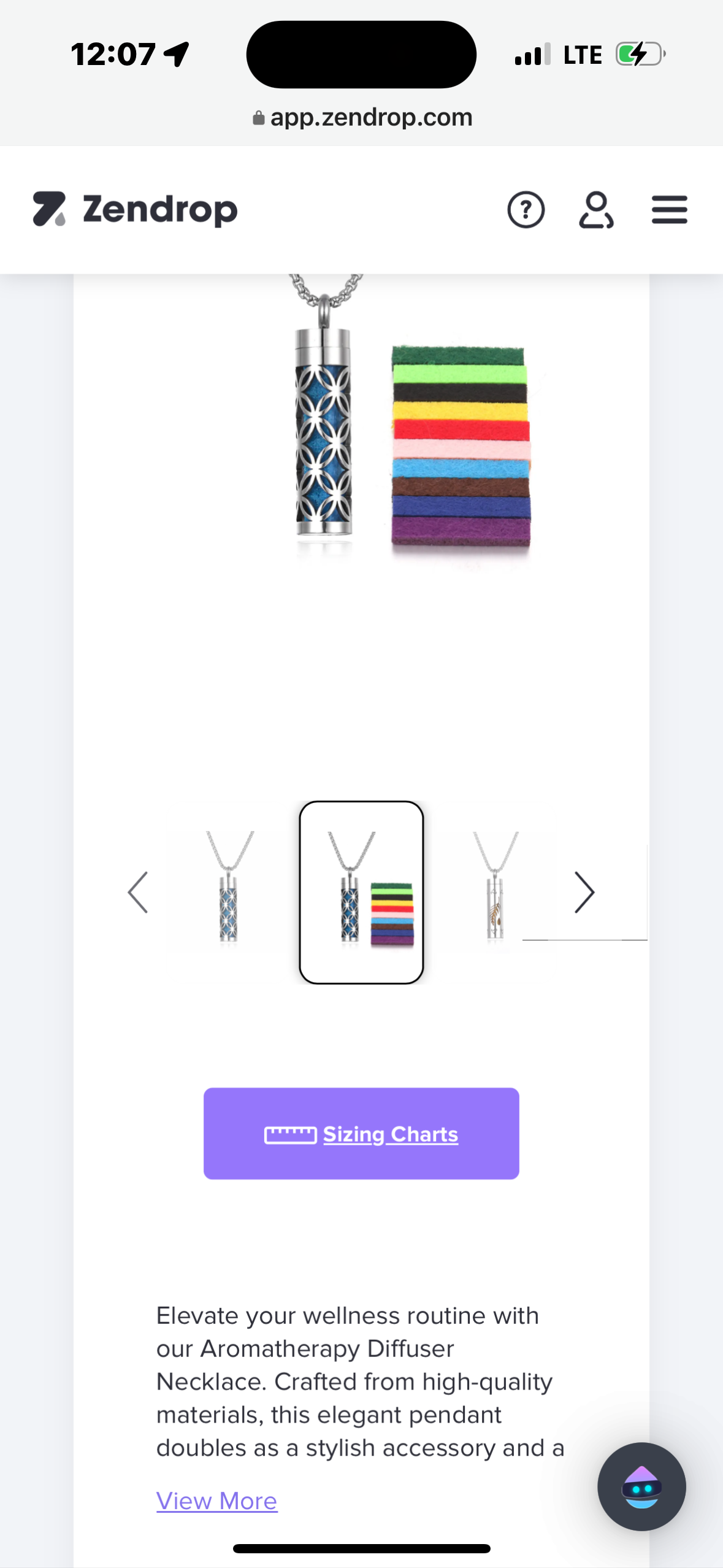Select the silver feather pendant thumbnail
Screen dimensions: 723x1568
[495, 890]
